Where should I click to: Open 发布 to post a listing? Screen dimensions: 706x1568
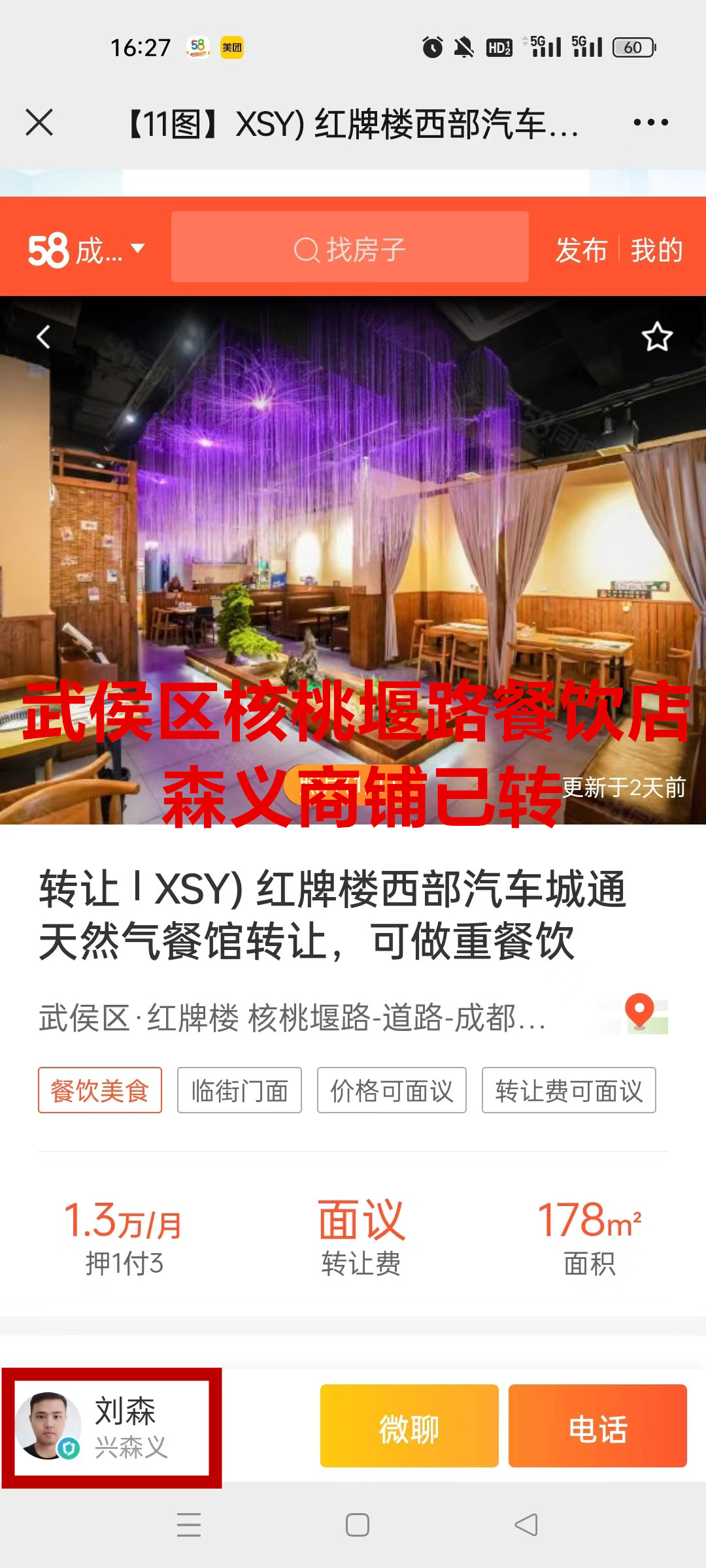click(x=581, y=250)
